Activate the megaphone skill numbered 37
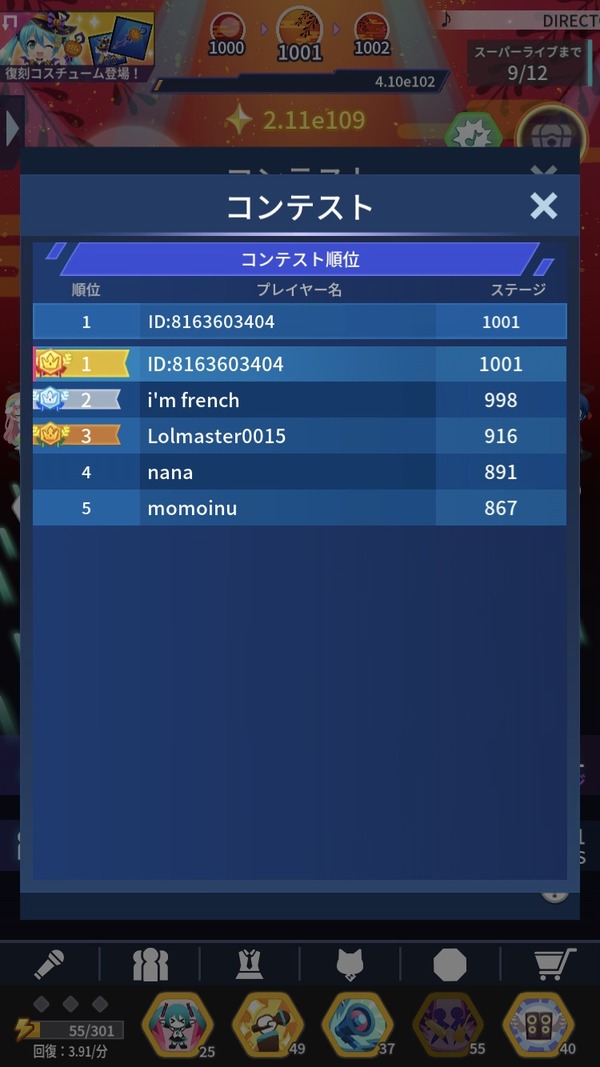The width and height of the screenshot is (600, 1067). click(x=358, y=1025)
